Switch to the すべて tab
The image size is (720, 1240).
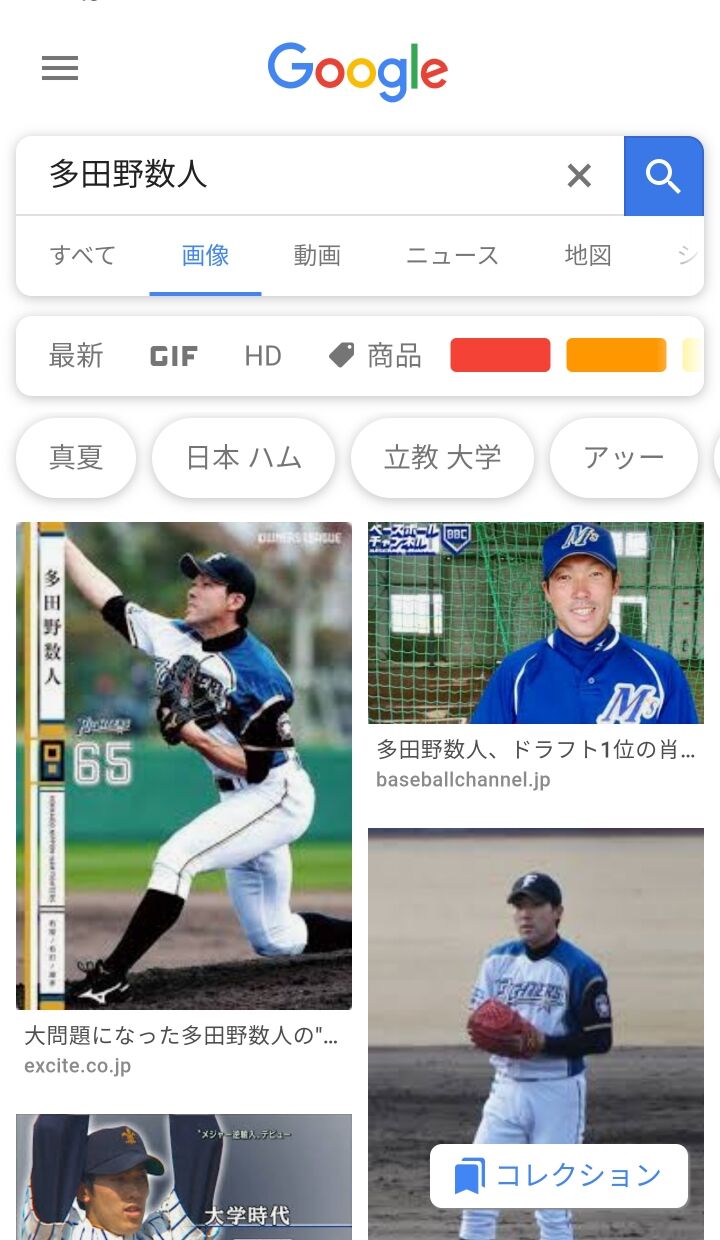click(83, 256)
